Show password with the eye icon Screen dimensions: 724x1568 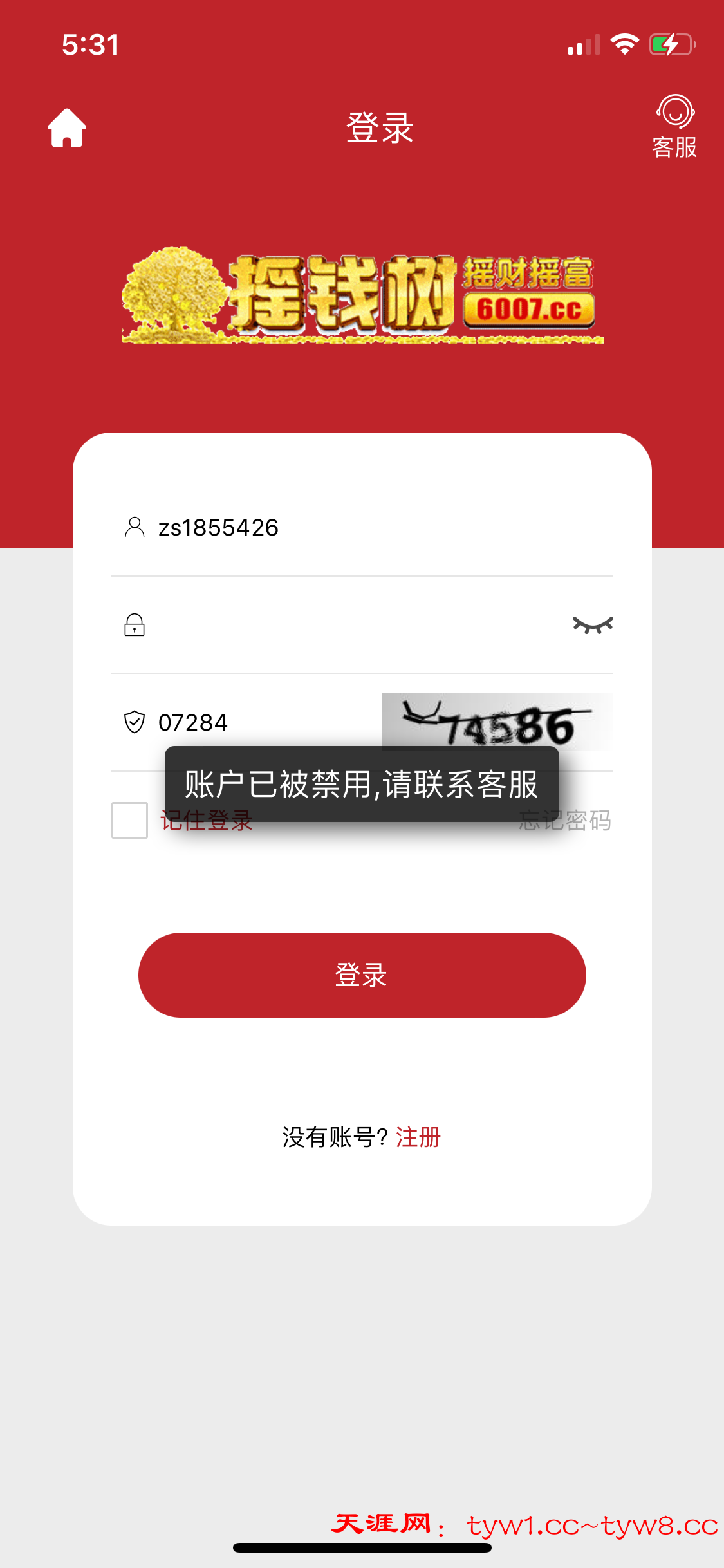(593, 625)
